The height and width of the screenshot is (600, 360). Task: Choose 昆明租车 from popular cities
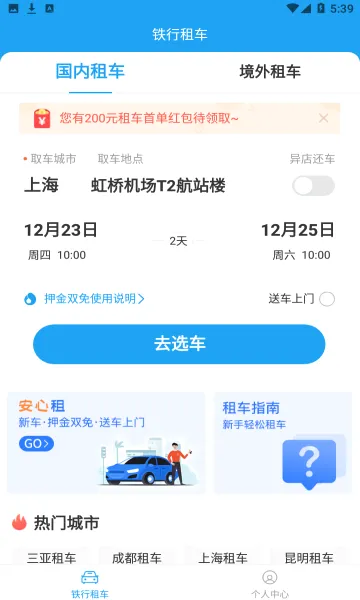(x=309, y=558)
